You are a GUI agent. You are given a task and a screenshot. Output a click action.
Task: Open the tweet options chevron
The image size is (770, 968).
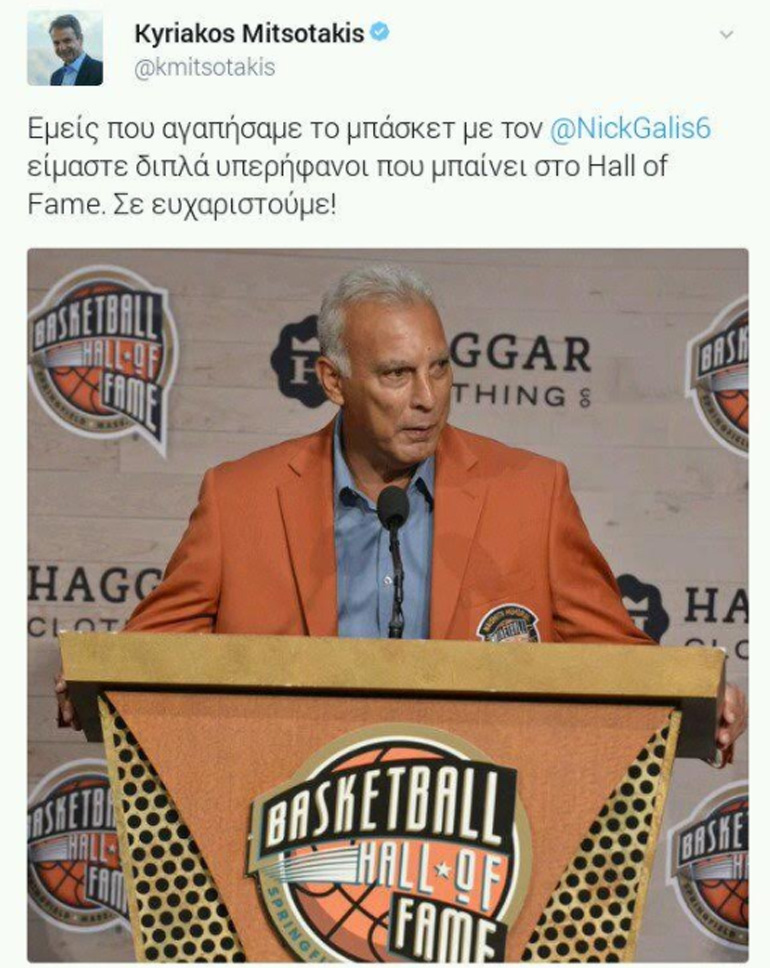(x=726, y=35)
